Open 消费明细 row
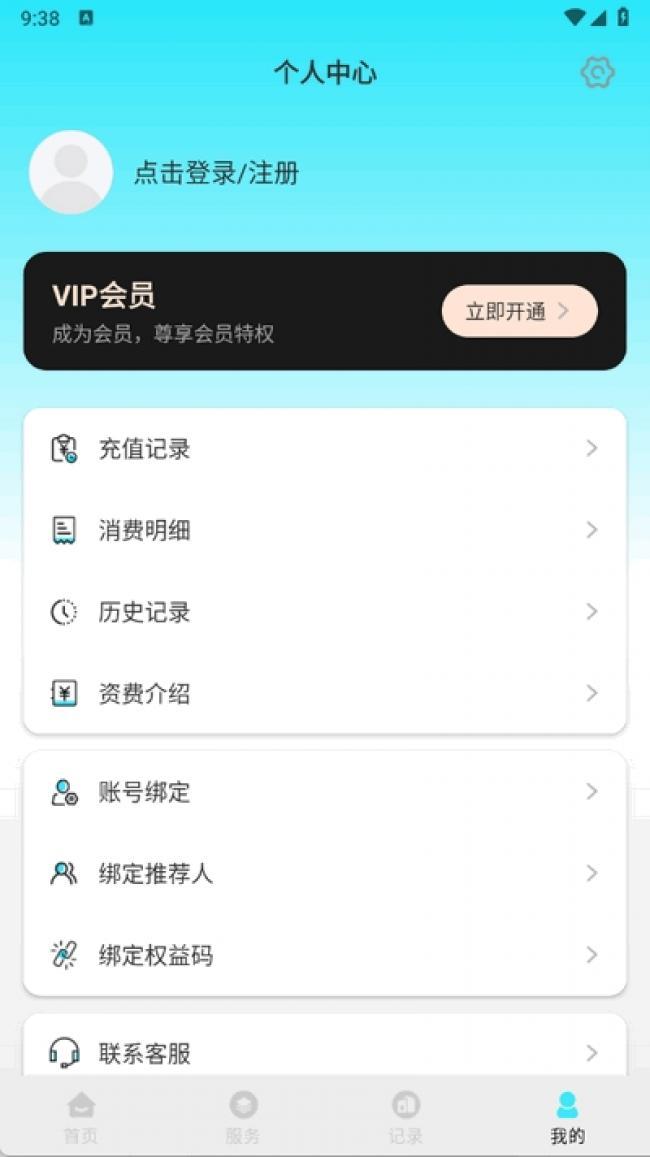This screenshot has width=650, height=1157. 325,530
